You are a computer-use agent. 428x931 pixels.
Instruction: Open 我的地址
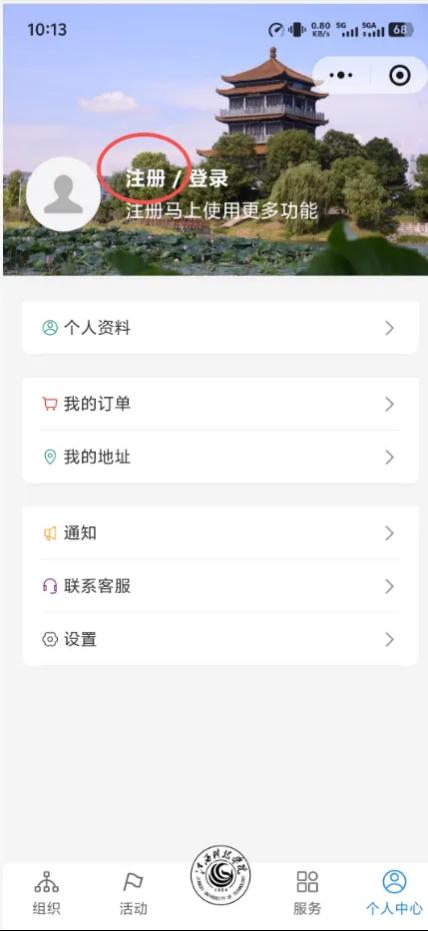pyautogui.click(x=220, y=457)
